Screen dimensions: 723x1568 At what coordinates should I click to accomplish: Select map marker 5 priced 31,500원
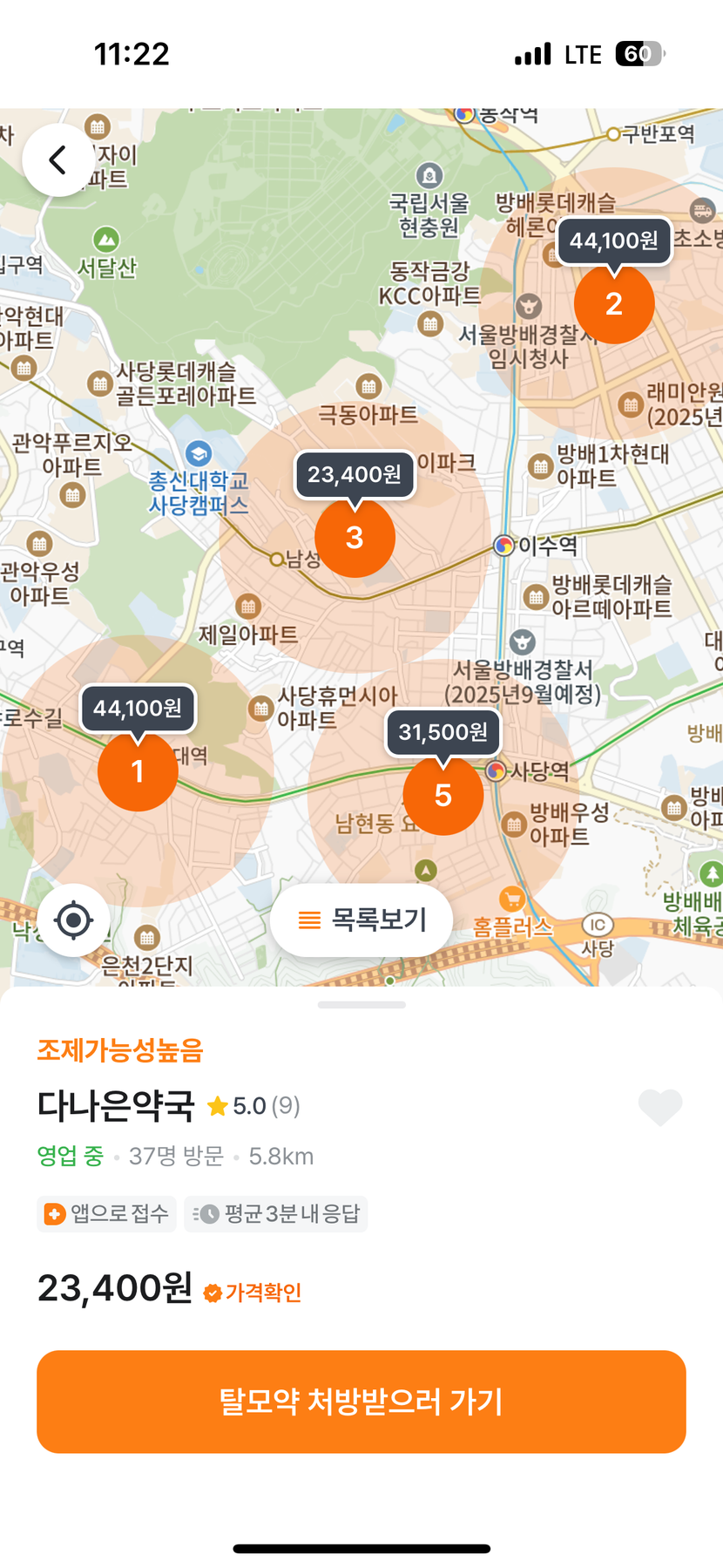coord(443,794)
